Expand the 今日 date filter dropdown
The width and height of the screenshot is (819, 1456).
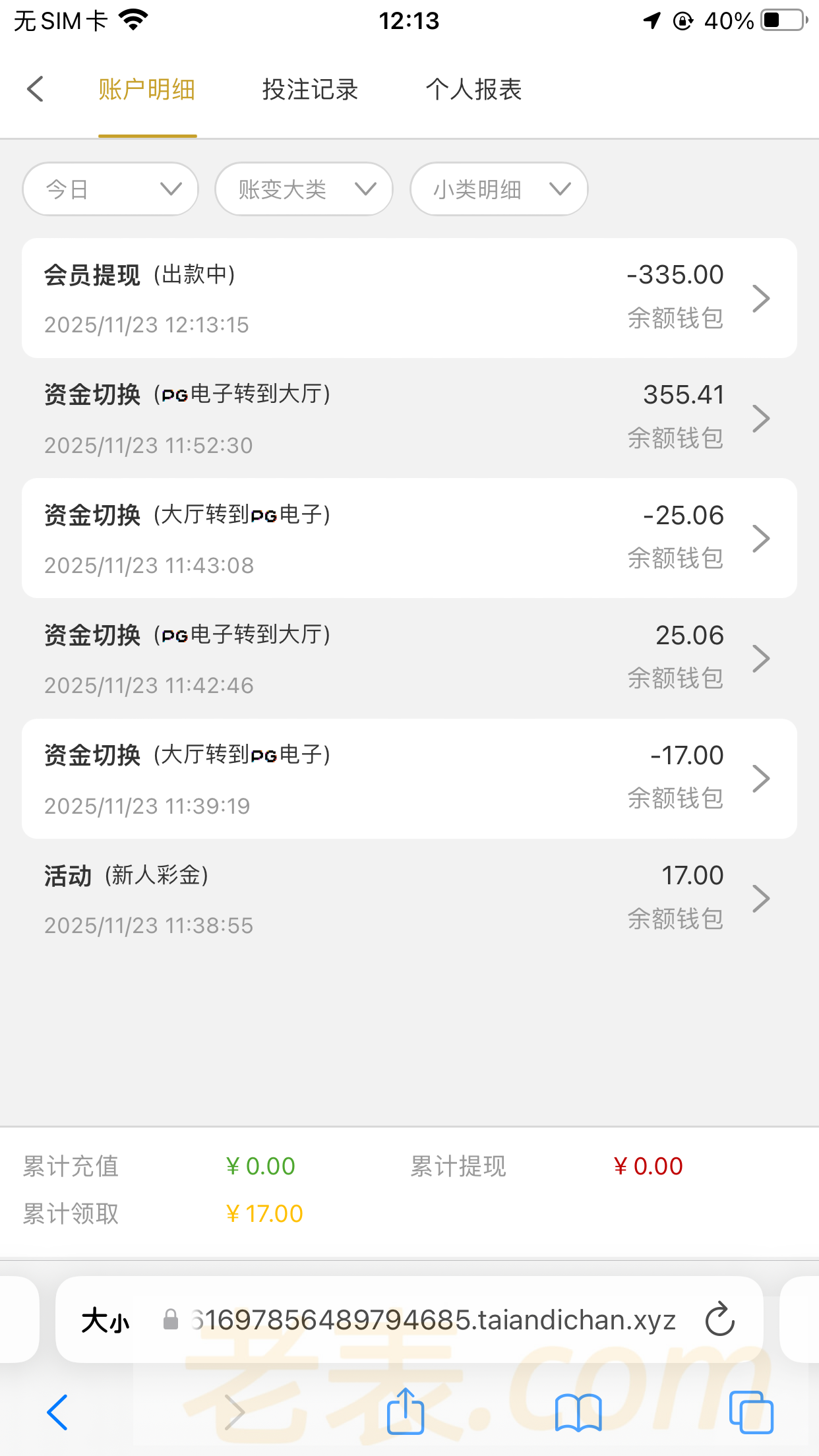111,189
